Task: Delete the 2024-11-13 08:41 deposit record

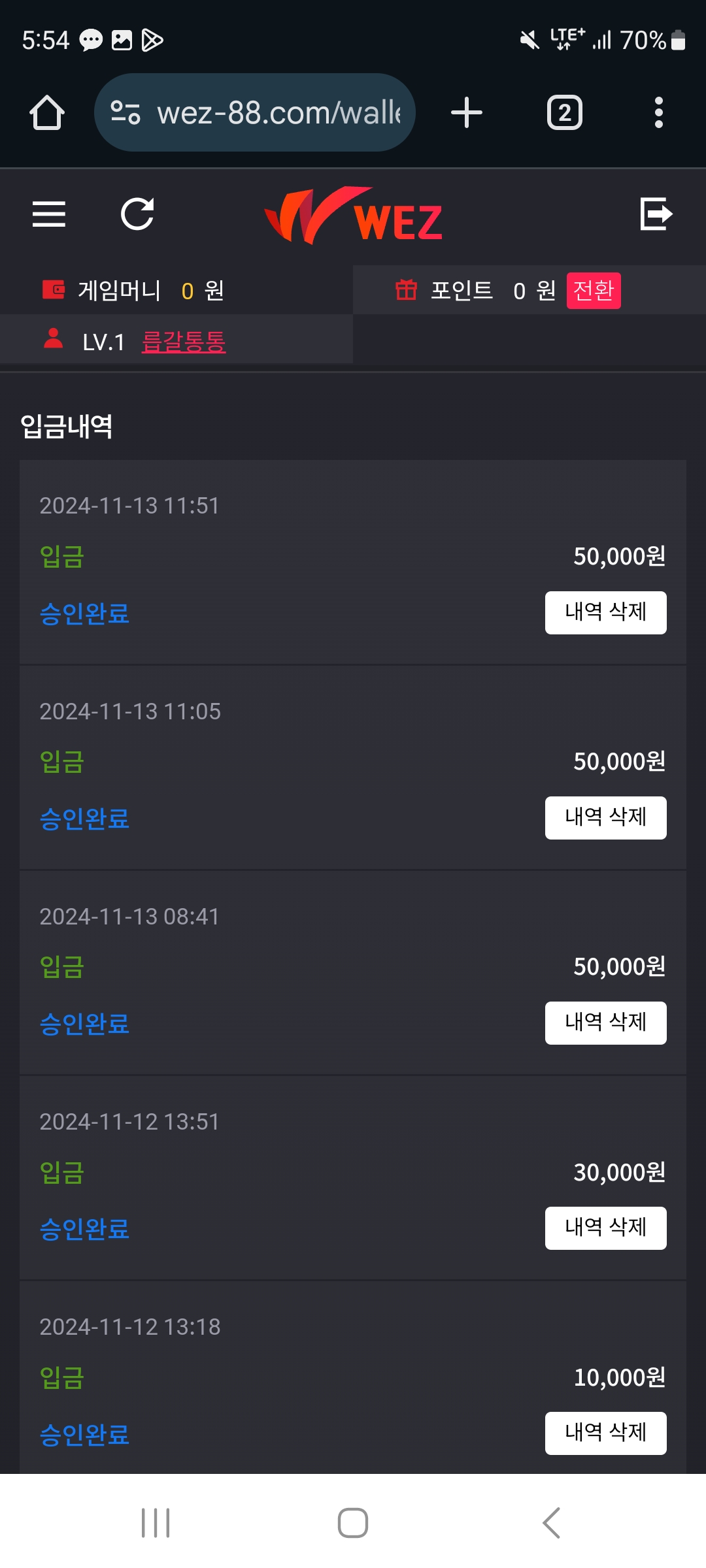Action: pyautogui.click(x=606, y=1023)
